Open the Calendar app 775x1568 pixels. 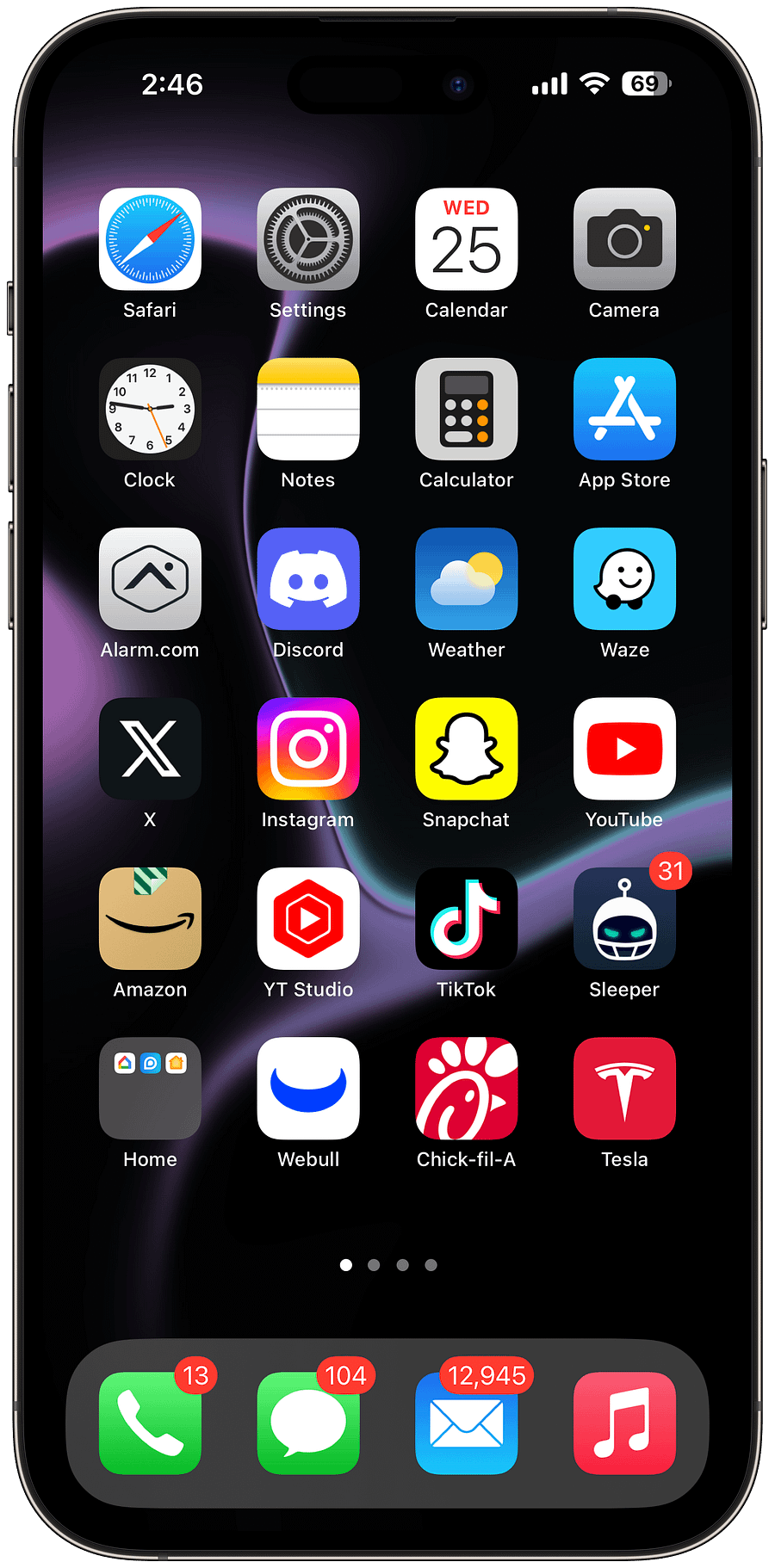pyautogui.click(x=466, y=239)
